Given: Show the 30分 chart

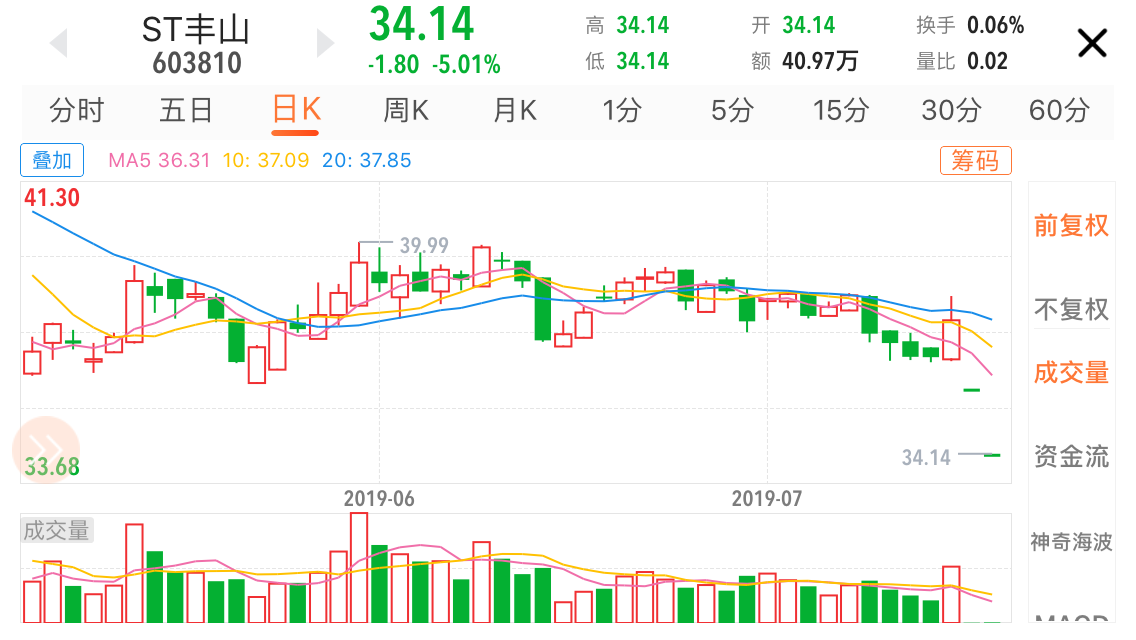Looking at the screenshot, I should point(951,110).
